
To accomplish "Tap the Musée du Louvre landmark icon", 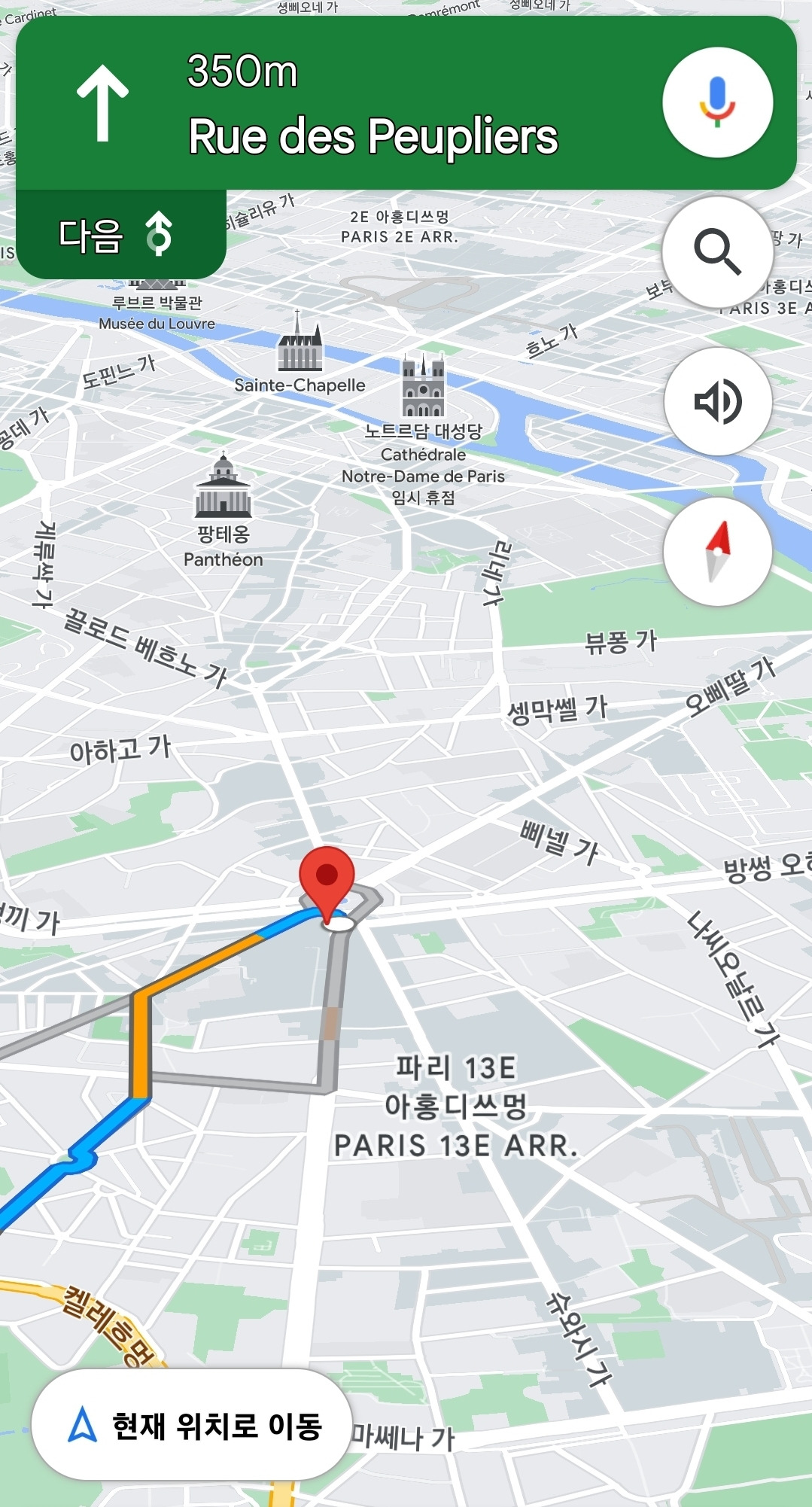I will coord(158,285).
